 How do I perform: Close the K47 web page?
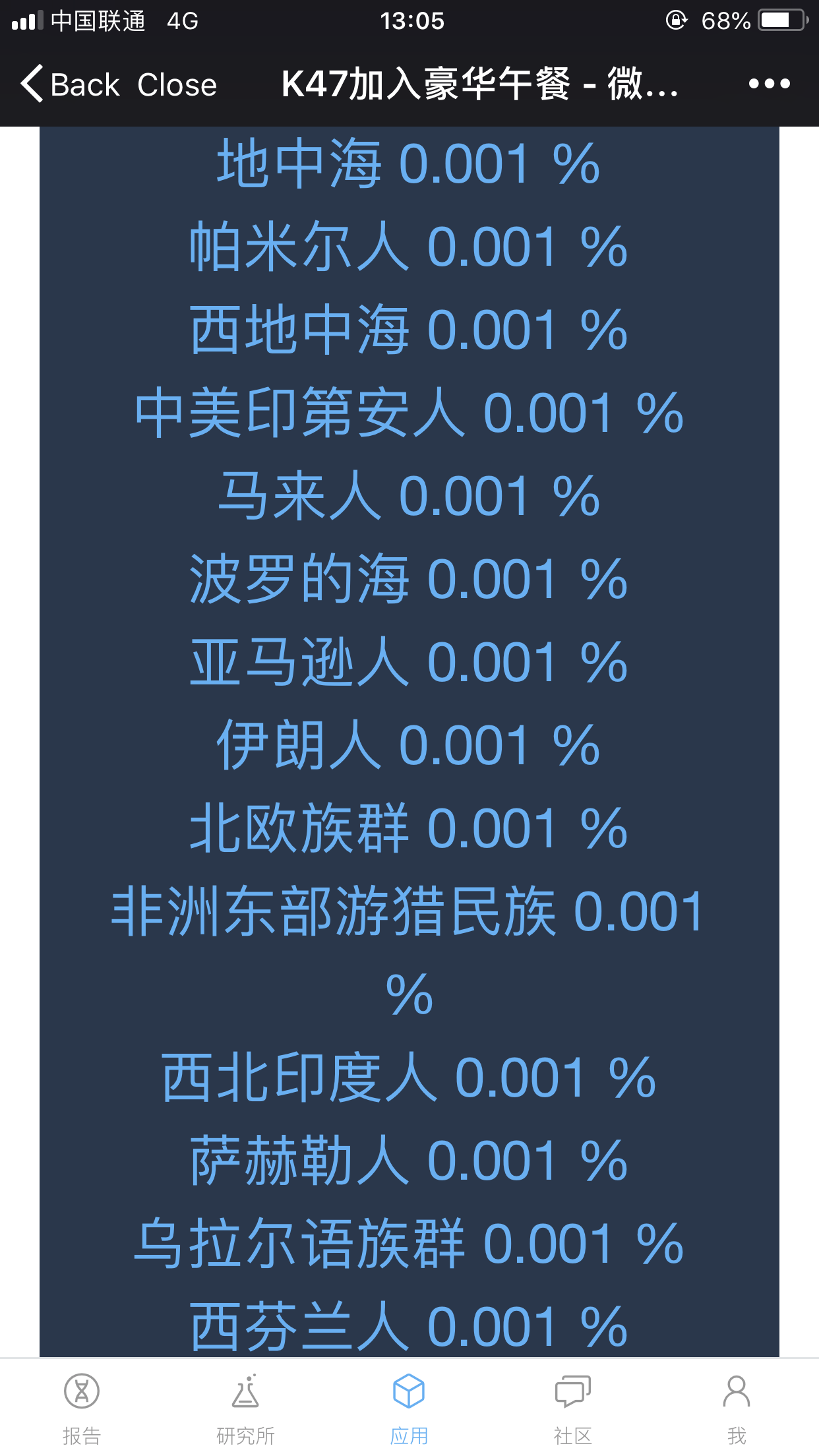tap(177, 84)
